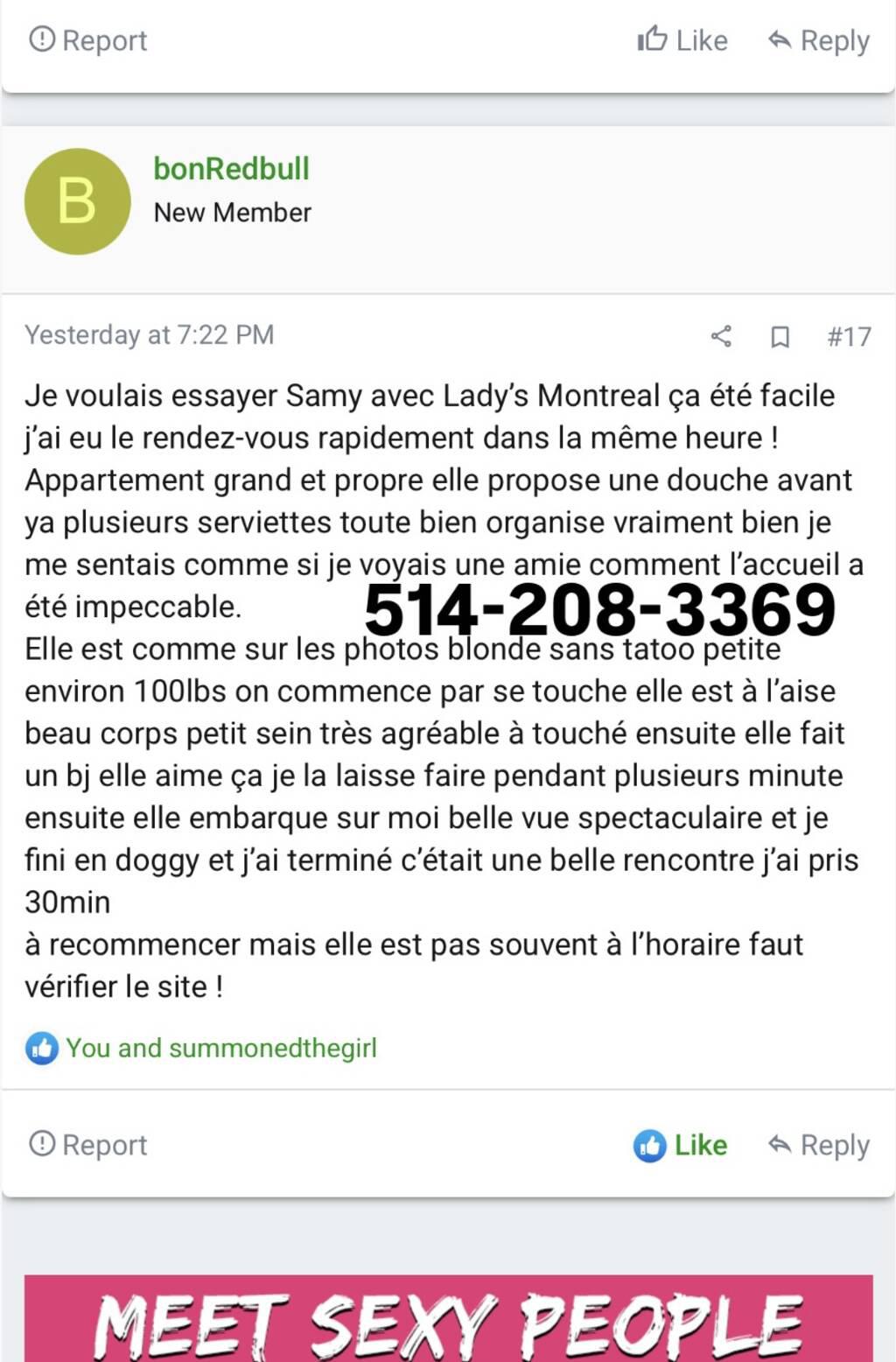Open the Meet Sexy People banner

pos(448,1320)
